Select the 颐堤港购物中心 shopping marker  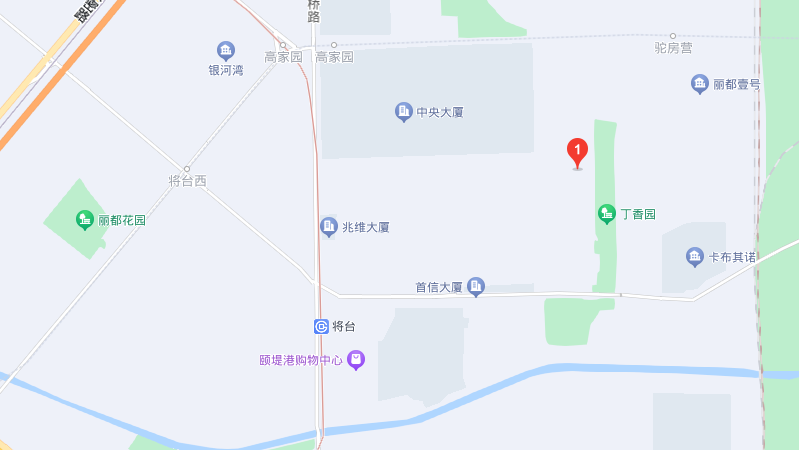pos(356,360)
